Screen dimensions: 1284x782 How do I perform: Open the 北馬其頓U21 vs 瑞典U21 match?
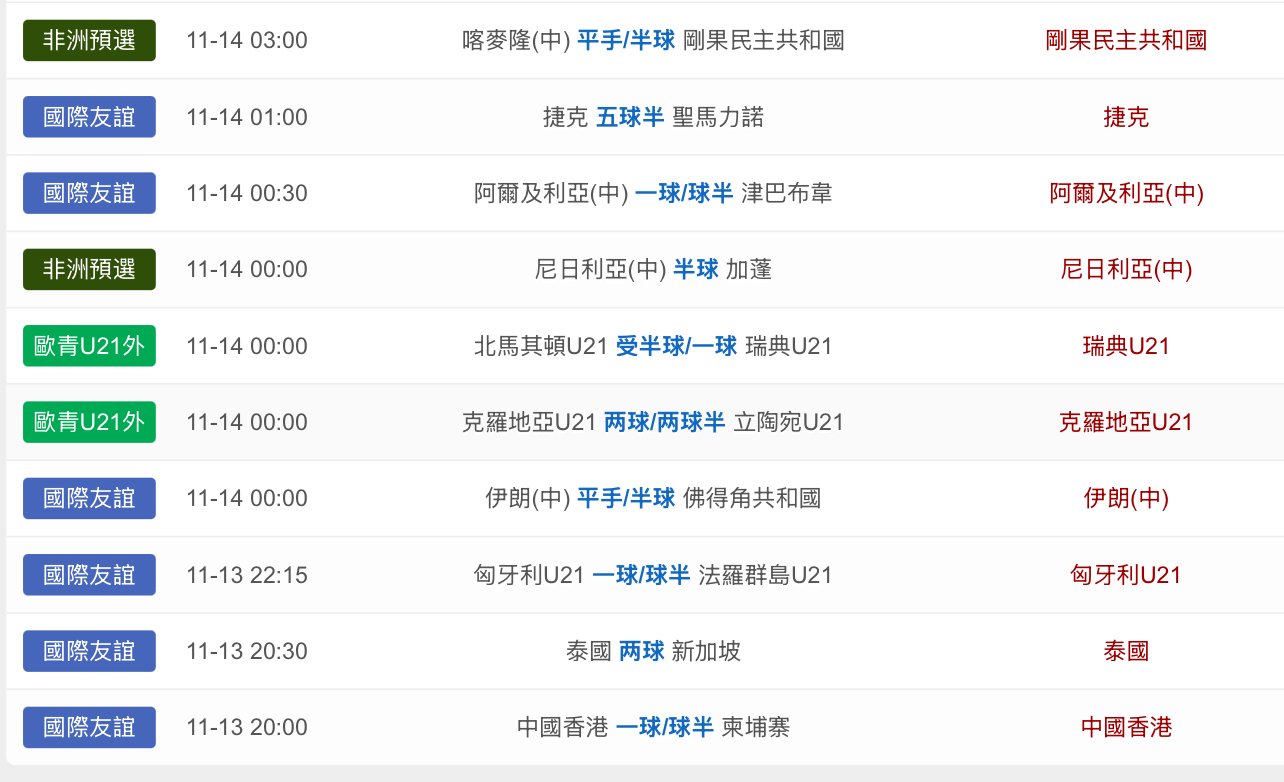[x=653, y=346]
